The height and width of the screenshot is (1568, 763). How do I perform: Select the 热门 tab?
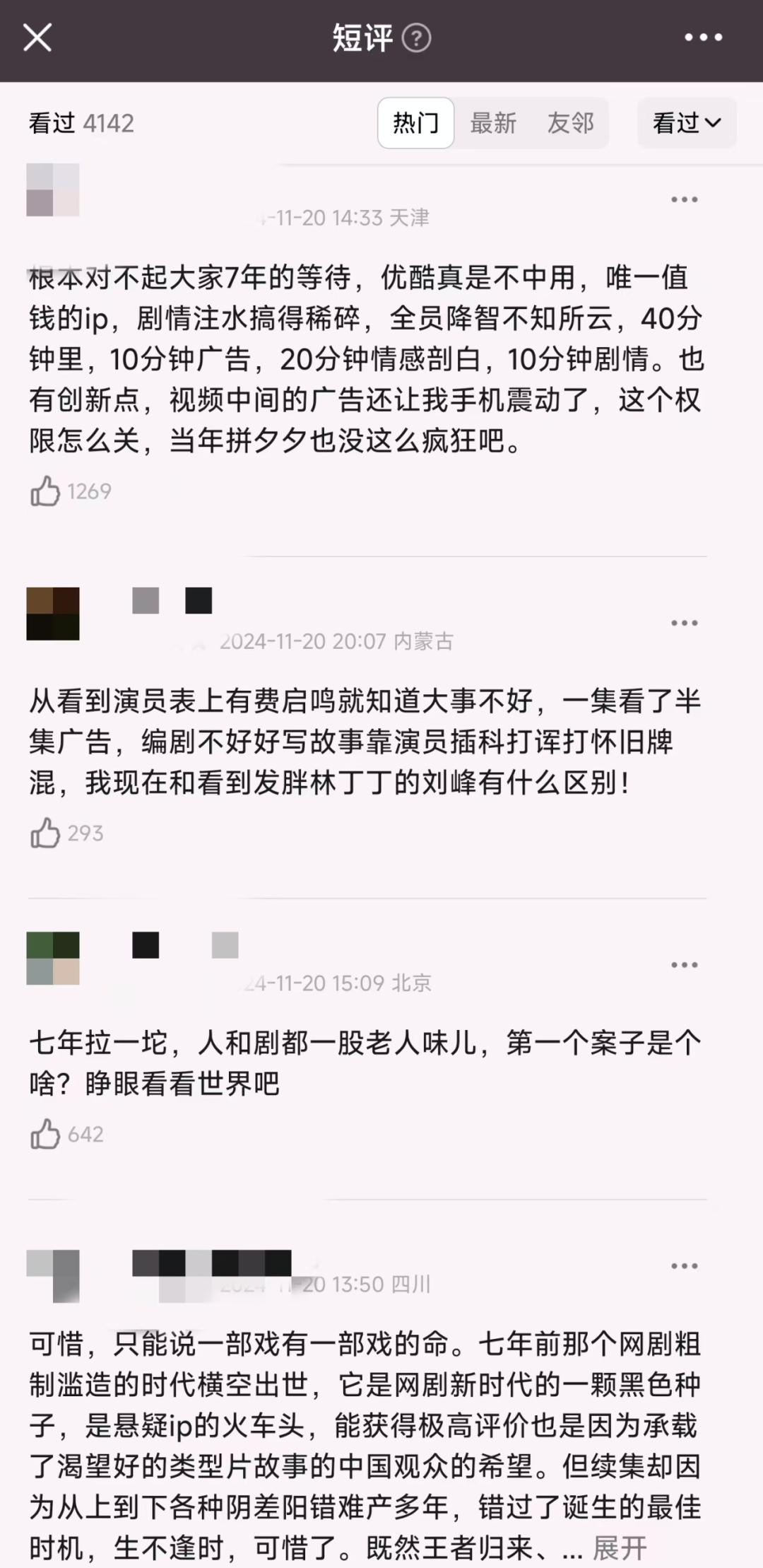(415, 123)
